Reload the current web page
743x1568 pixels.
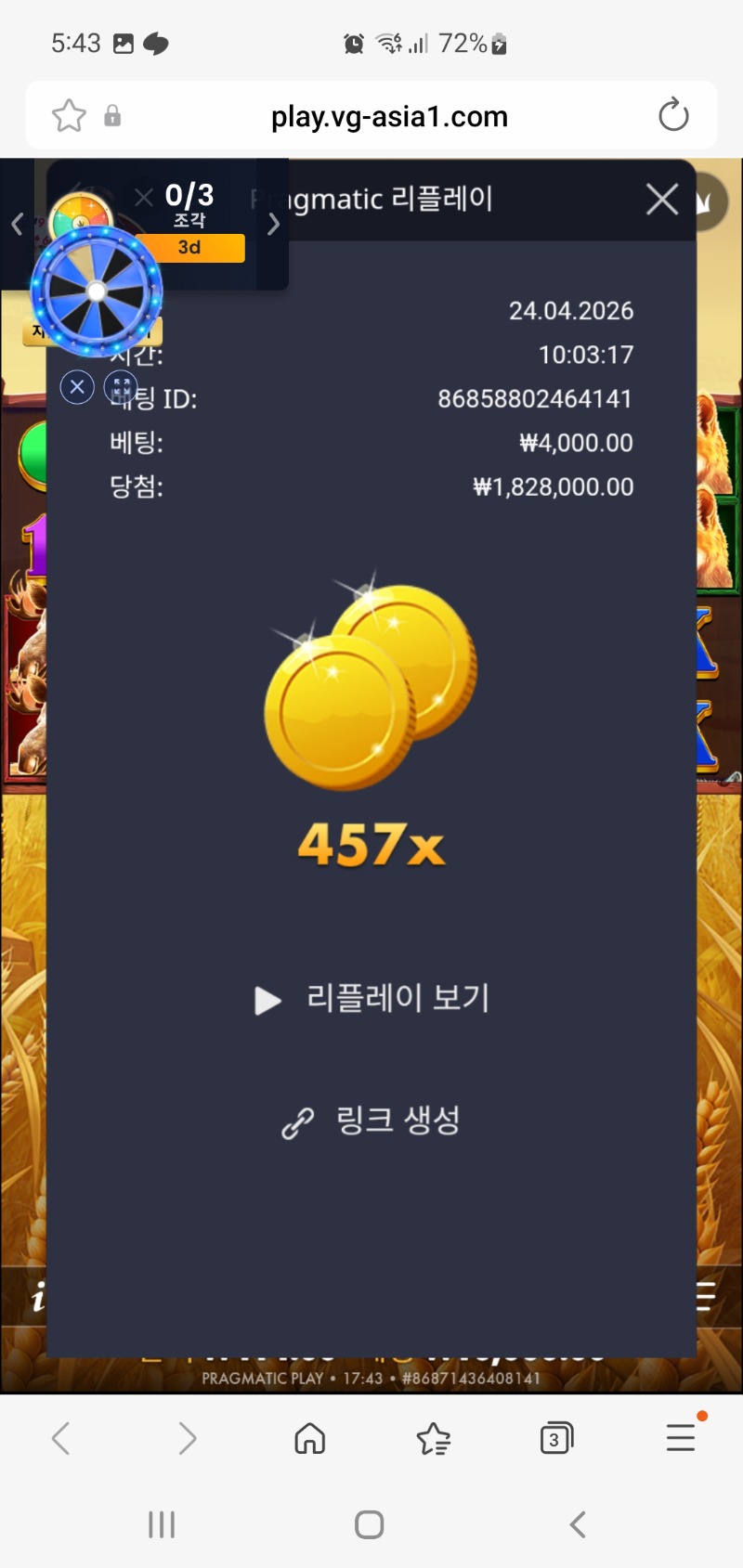[672, 116]
